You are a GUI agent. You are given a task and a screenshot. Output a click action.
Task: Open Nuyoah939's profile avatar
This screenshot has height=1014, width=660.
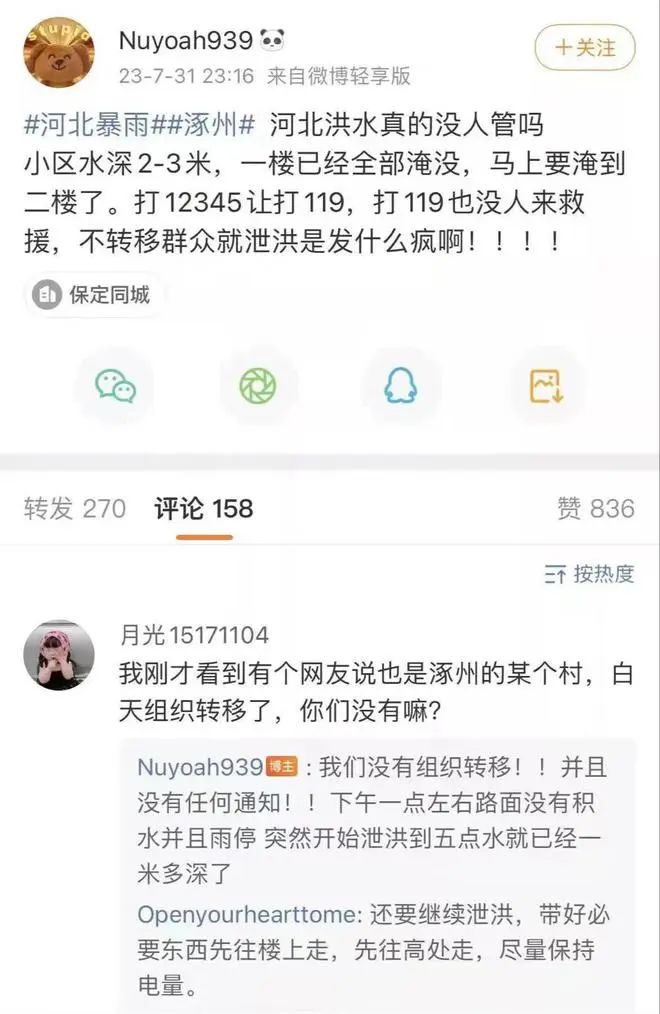click(59, 52)
